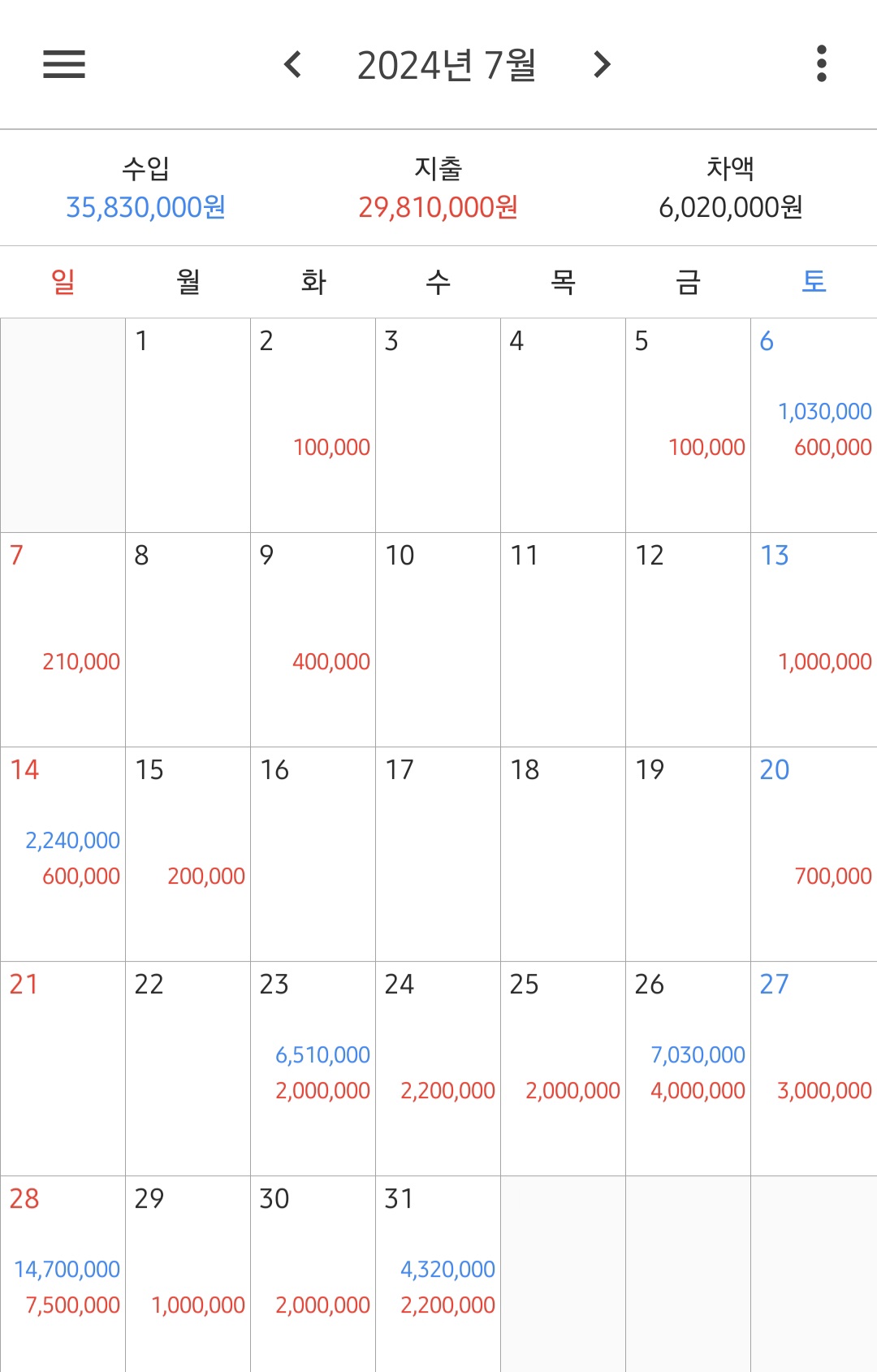Open July 24 day details
This screenshot has width=877, height=1372.
438,1068
